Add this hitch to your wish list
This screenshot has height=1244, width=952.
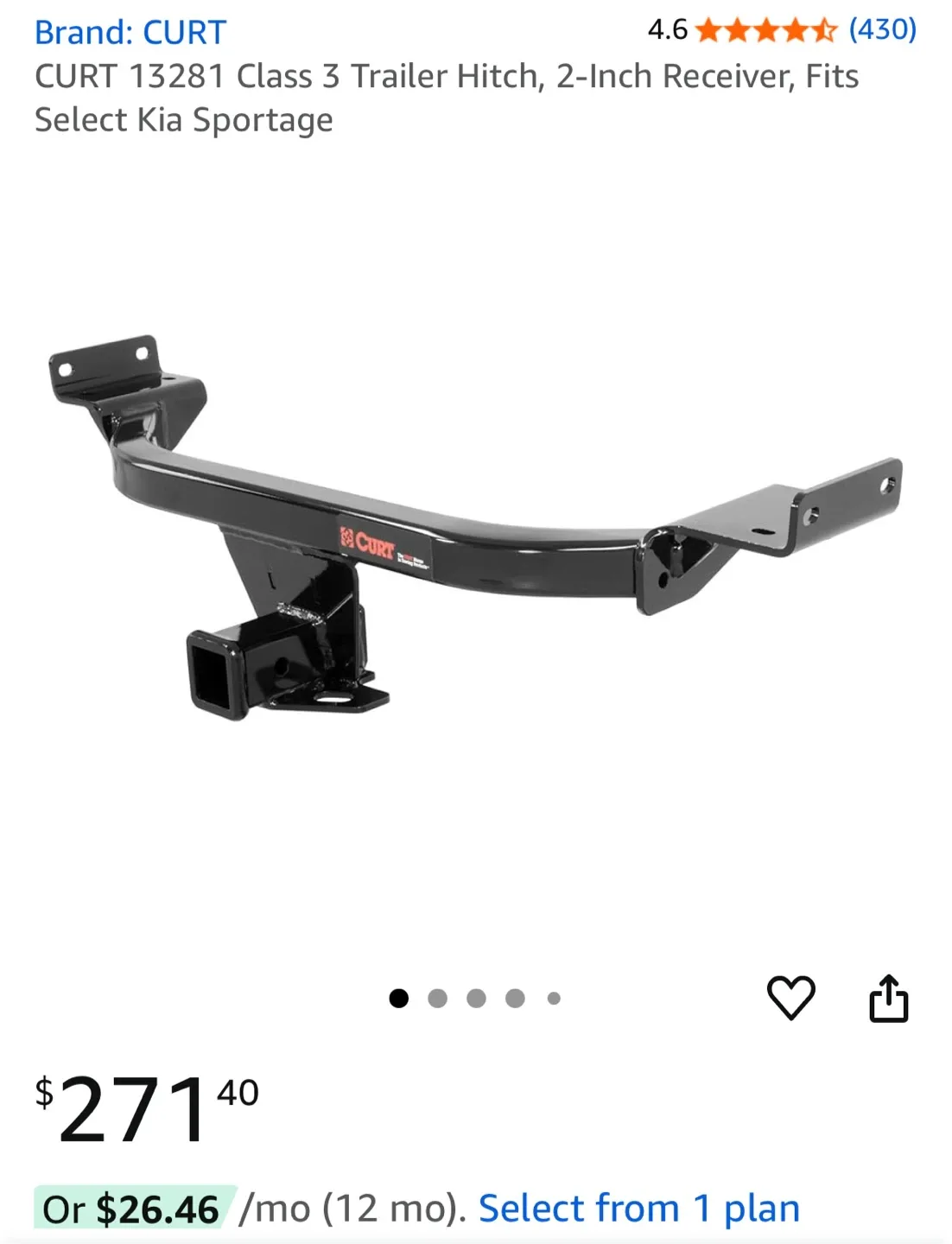coord(790,998)
